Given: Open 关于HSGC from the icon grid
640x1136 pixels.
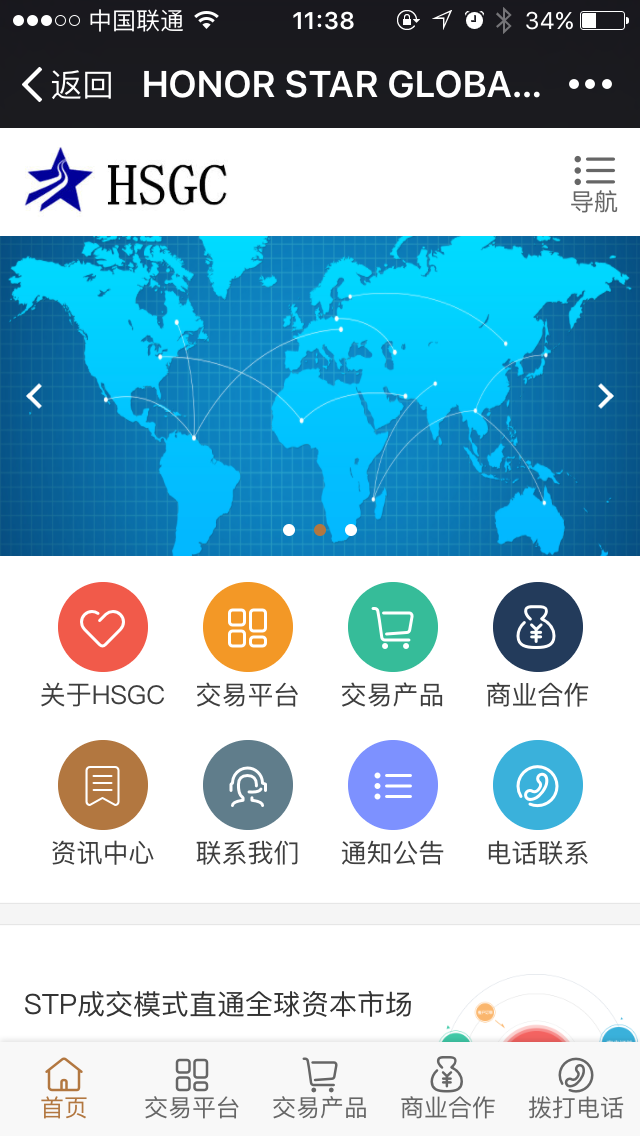Looking at the screenshot, I should pyautogui.click(x=103, y=628).
